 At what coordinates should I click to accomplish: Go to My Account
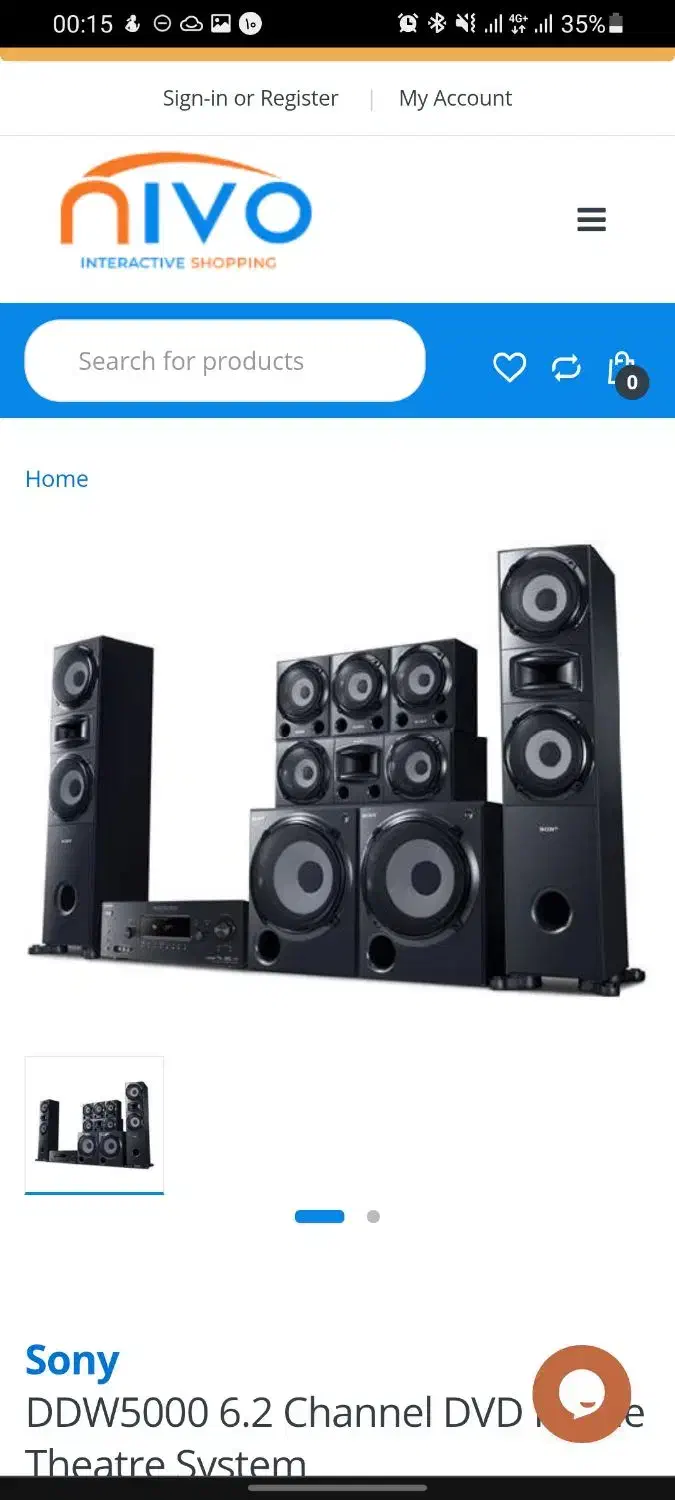(x=455, y=98)
